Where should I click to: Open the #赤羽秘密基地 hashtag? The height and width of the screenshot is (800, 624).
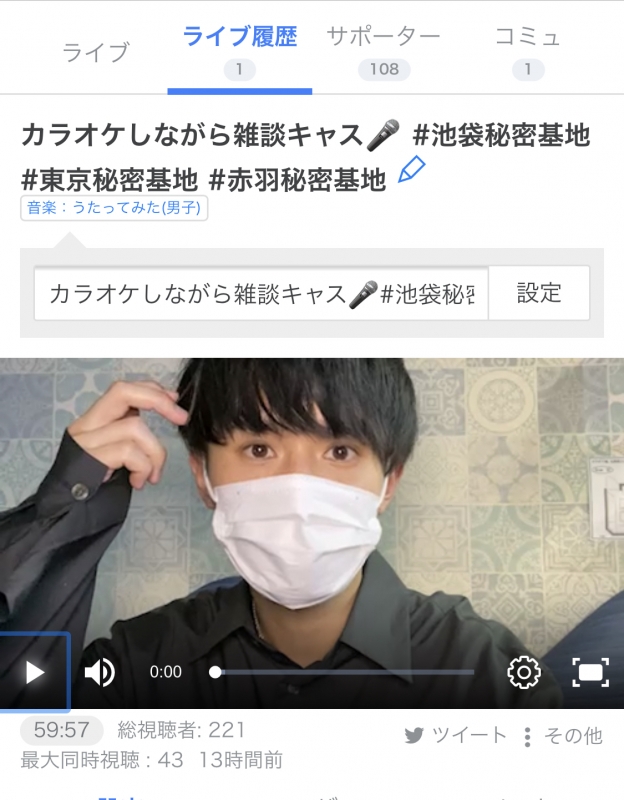pos(297,181)
